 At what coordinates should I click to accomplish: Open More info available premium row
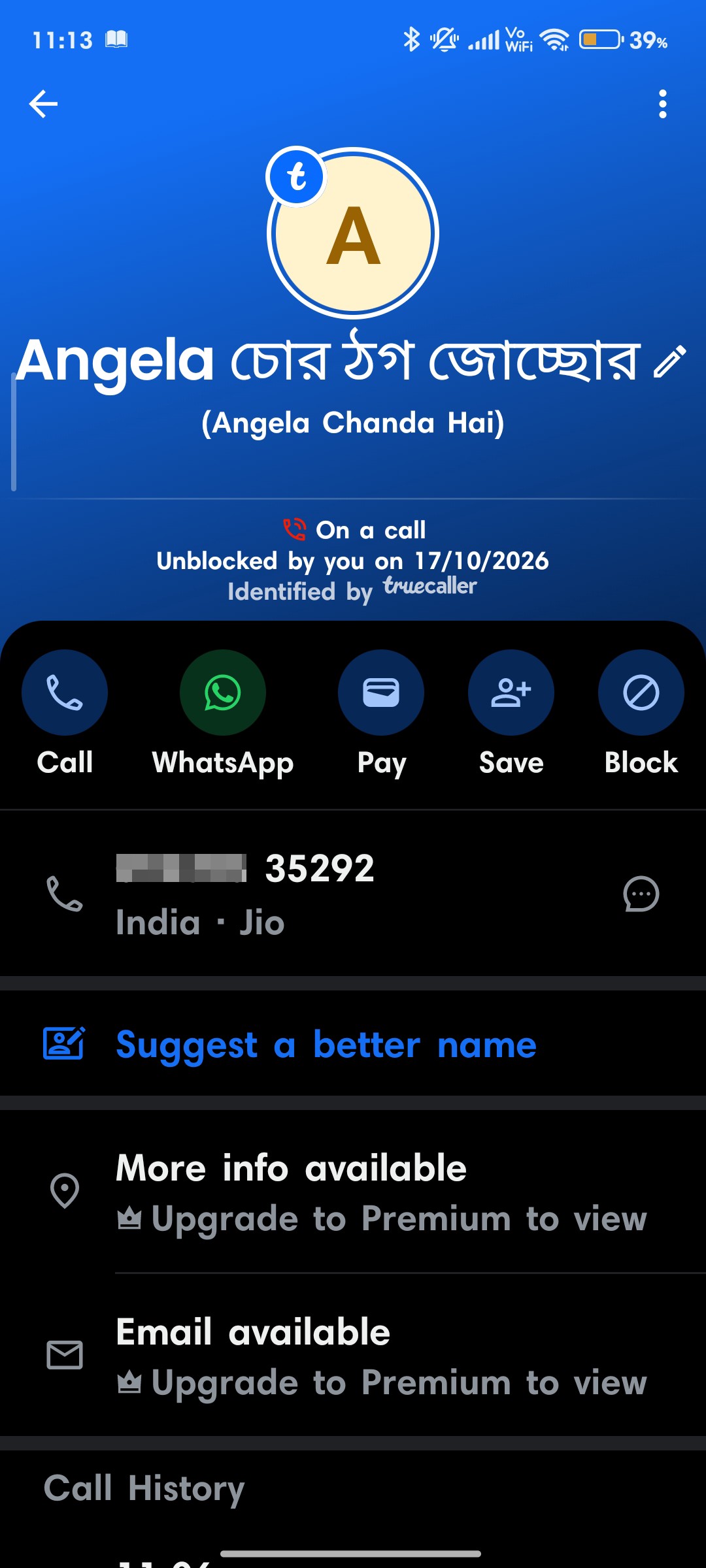tap(353, 1192)
